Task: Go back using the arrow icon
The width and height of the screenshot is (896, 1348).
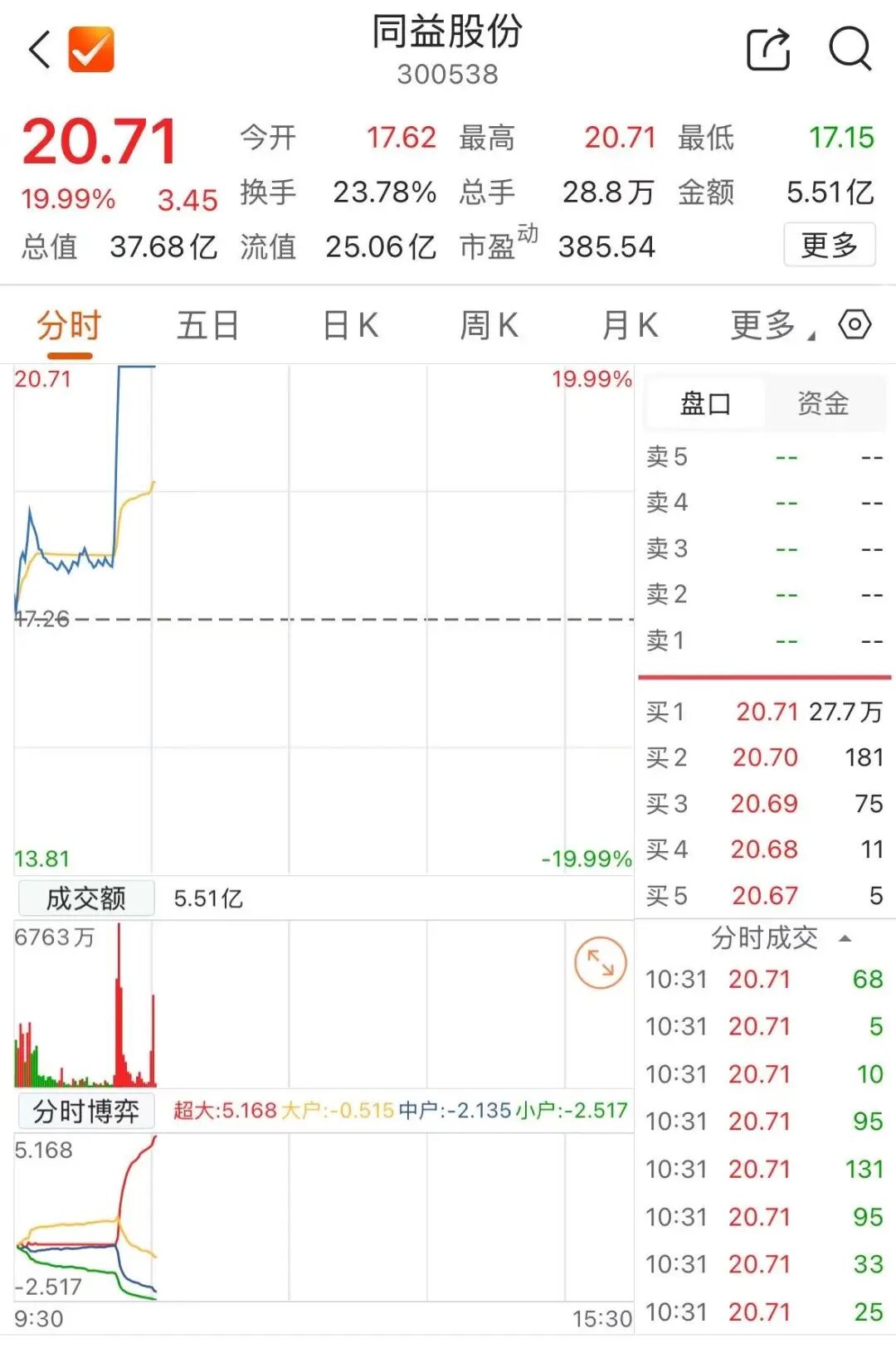Action: (x=40, y=50)
